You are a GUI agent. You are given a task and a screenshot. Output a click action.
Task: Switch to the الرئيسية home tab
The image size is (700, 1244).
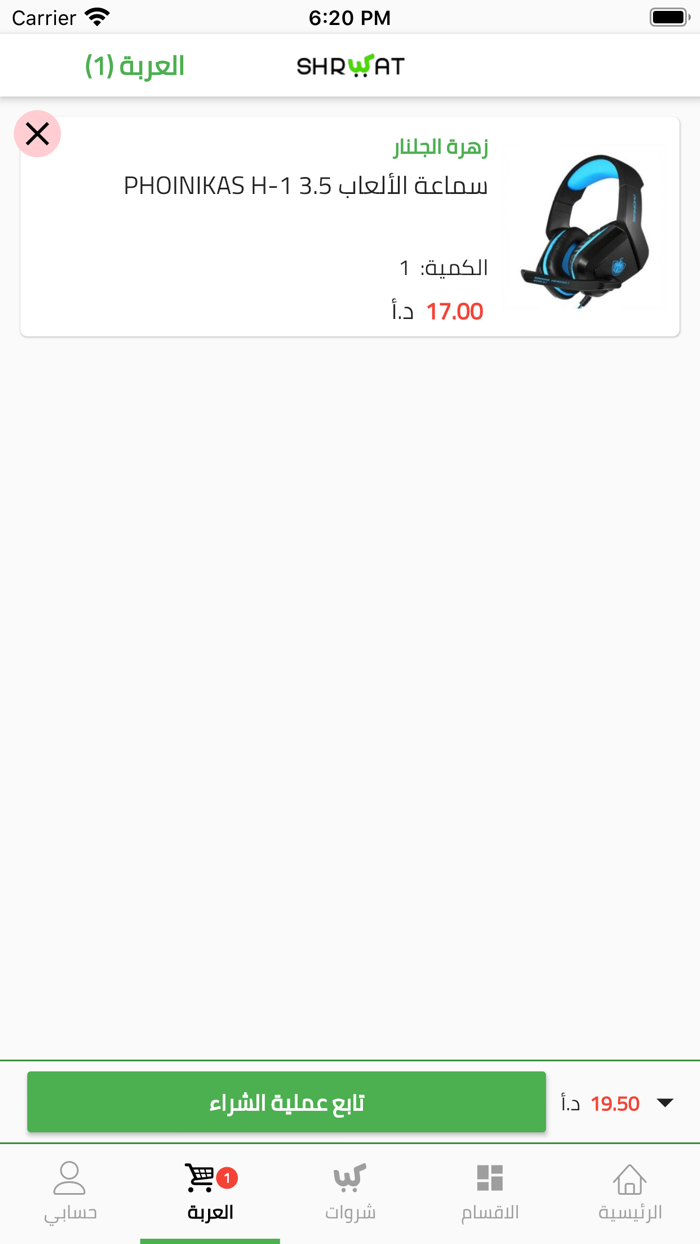630,1191
